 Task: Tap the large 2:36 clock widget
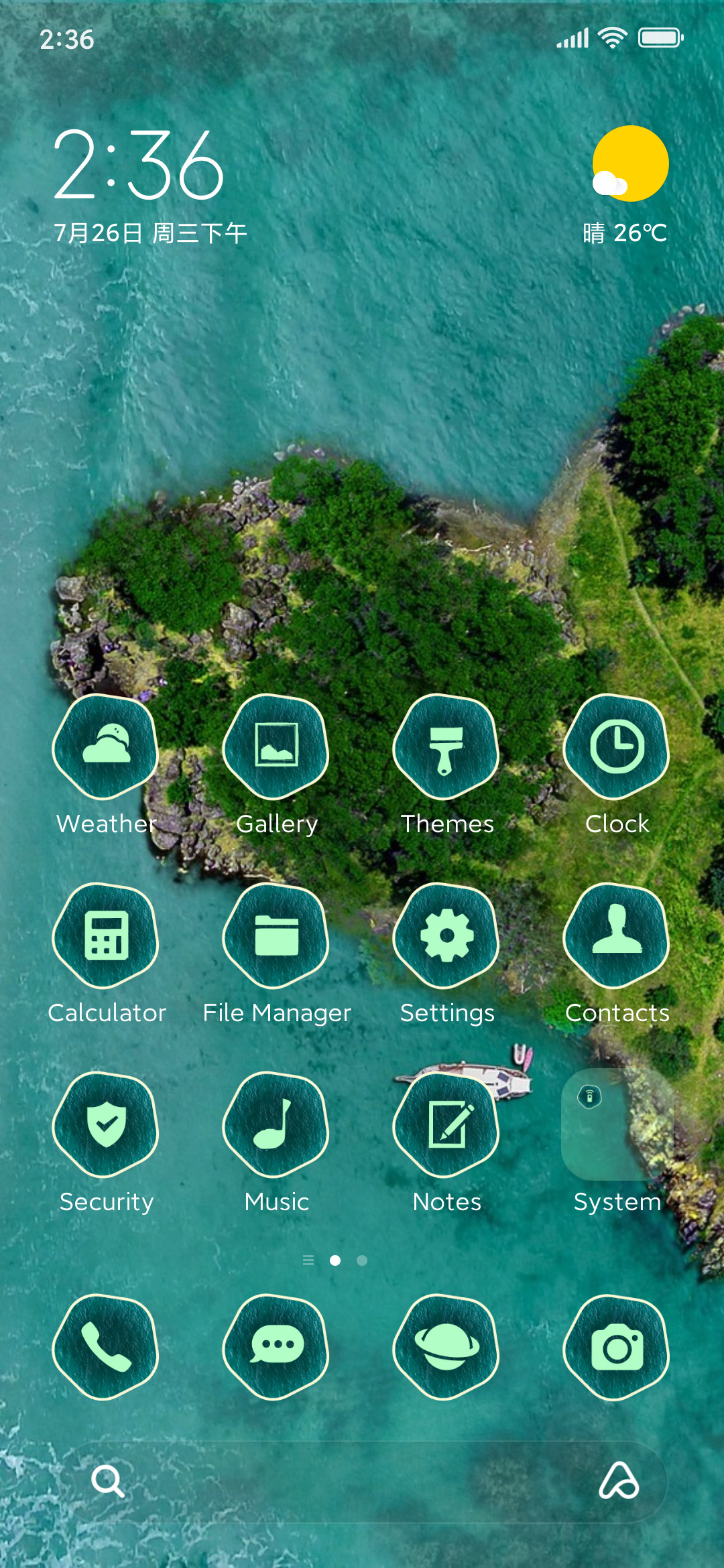139,166
